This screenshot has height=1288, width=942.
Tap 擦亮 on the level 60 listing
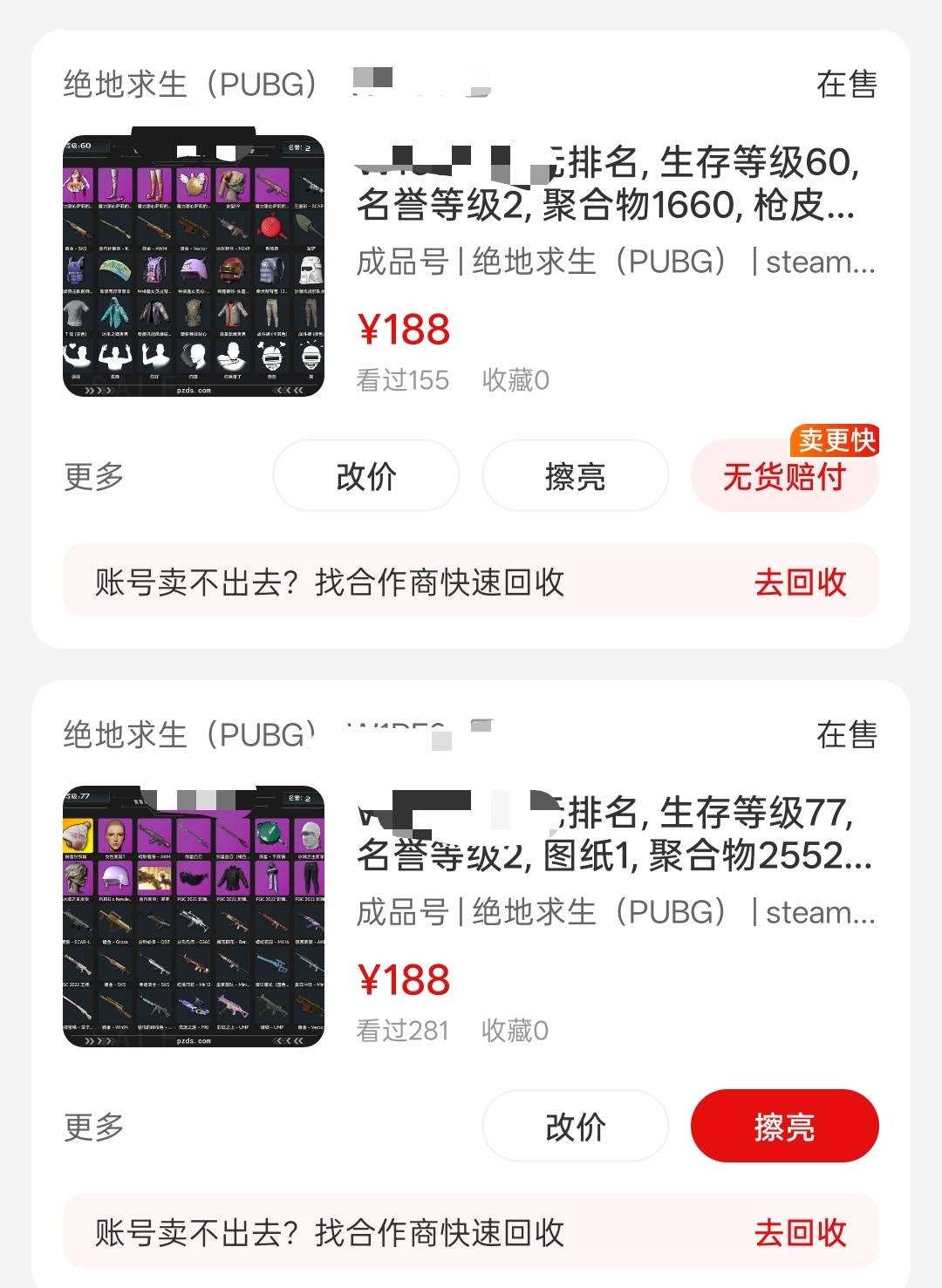point(576,476)
